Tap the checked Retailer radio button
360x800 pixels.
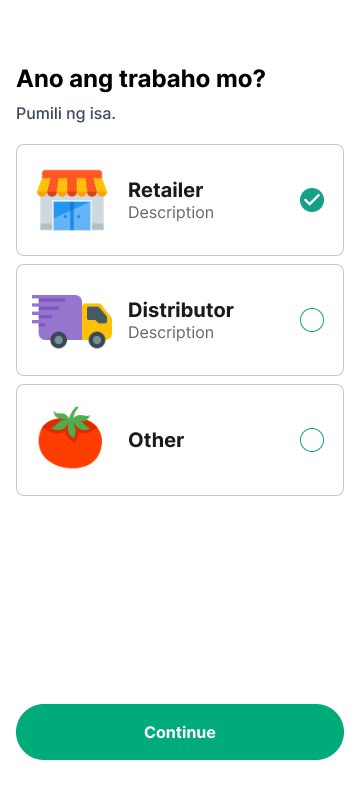312,200
